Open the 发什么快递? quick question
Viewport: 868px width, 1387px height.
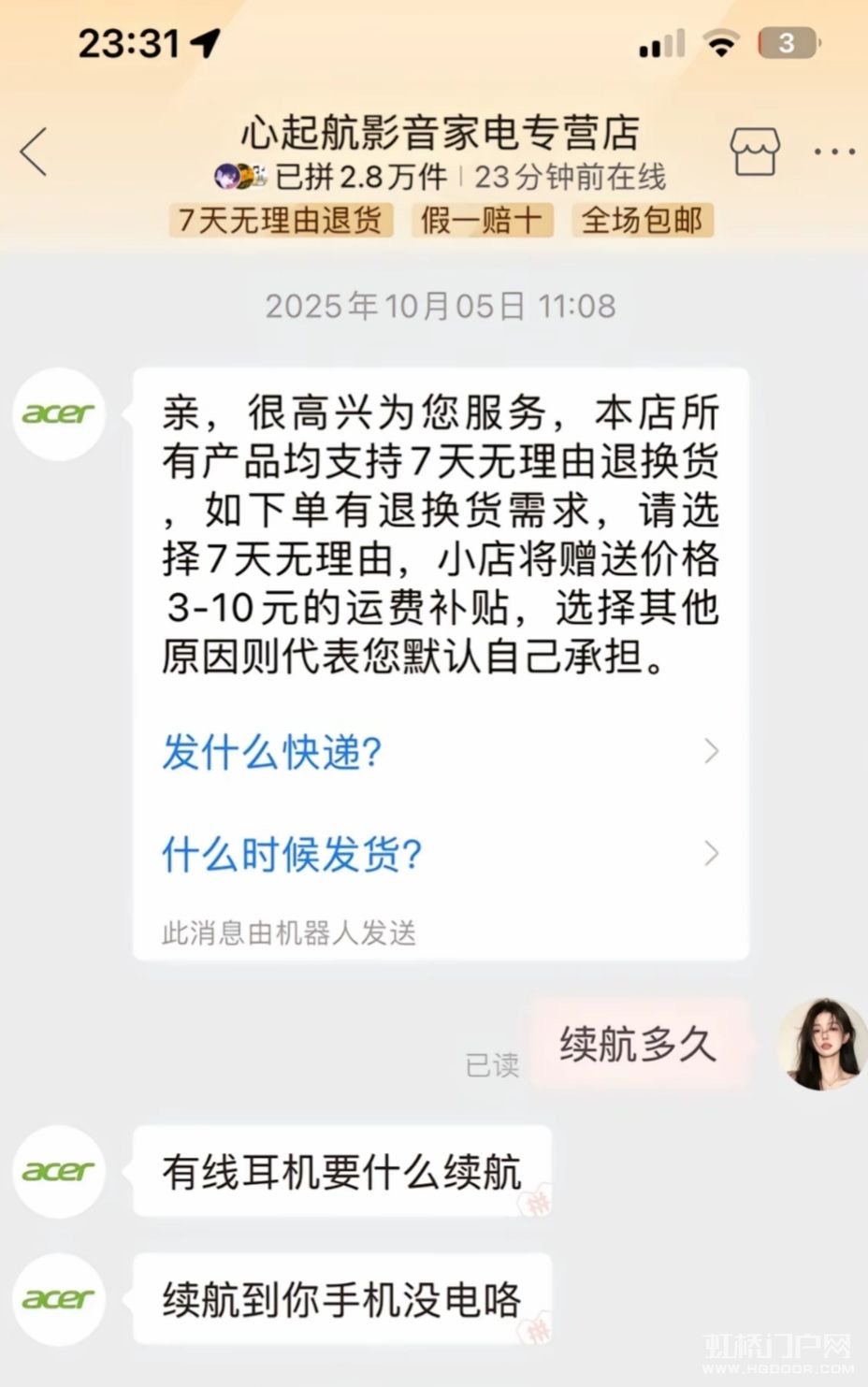point(440,751)
